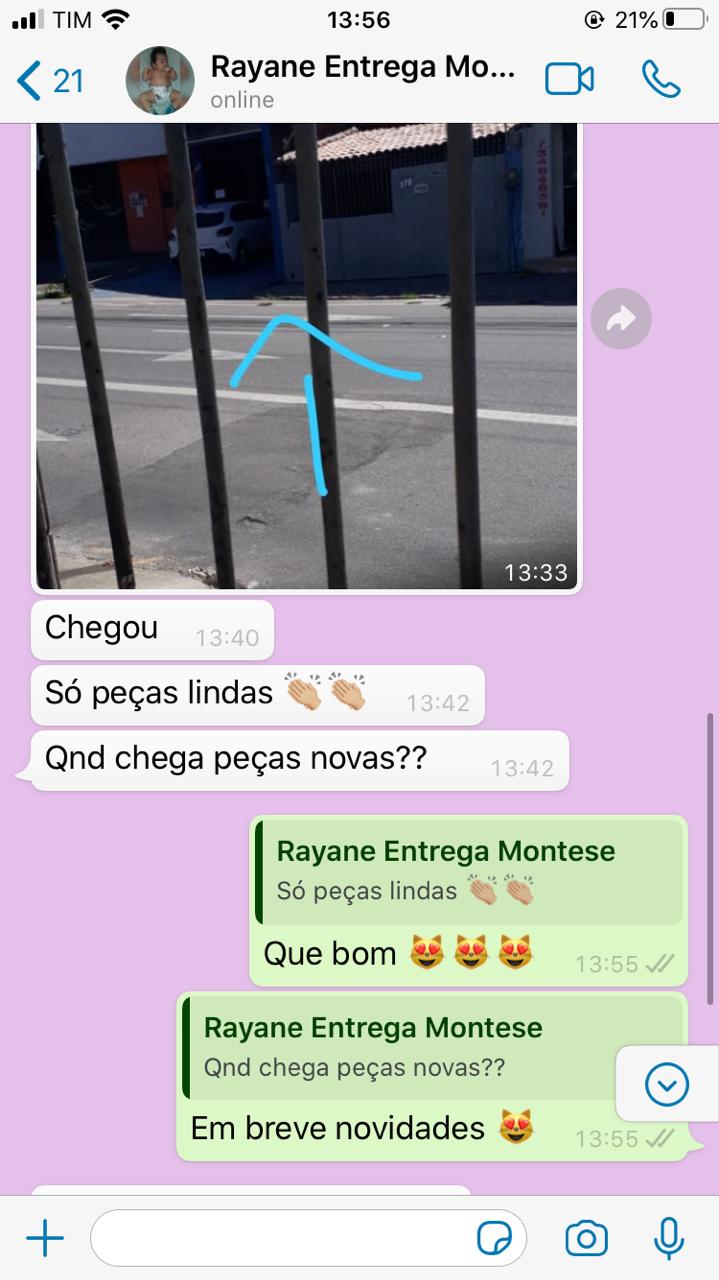Open the sticker picker
Screen dimensions: 719x1280
click(x=495, y=1239)
